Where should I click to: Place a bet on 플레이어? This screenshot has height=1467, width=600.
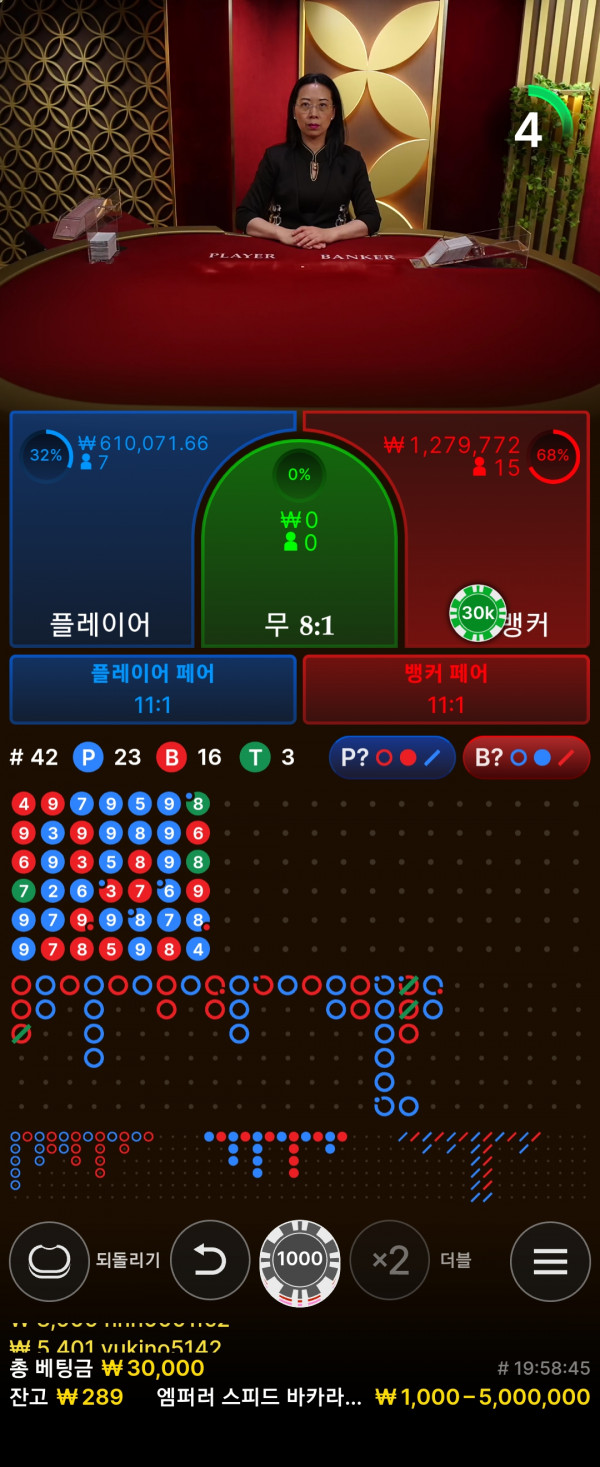[100, 560]
